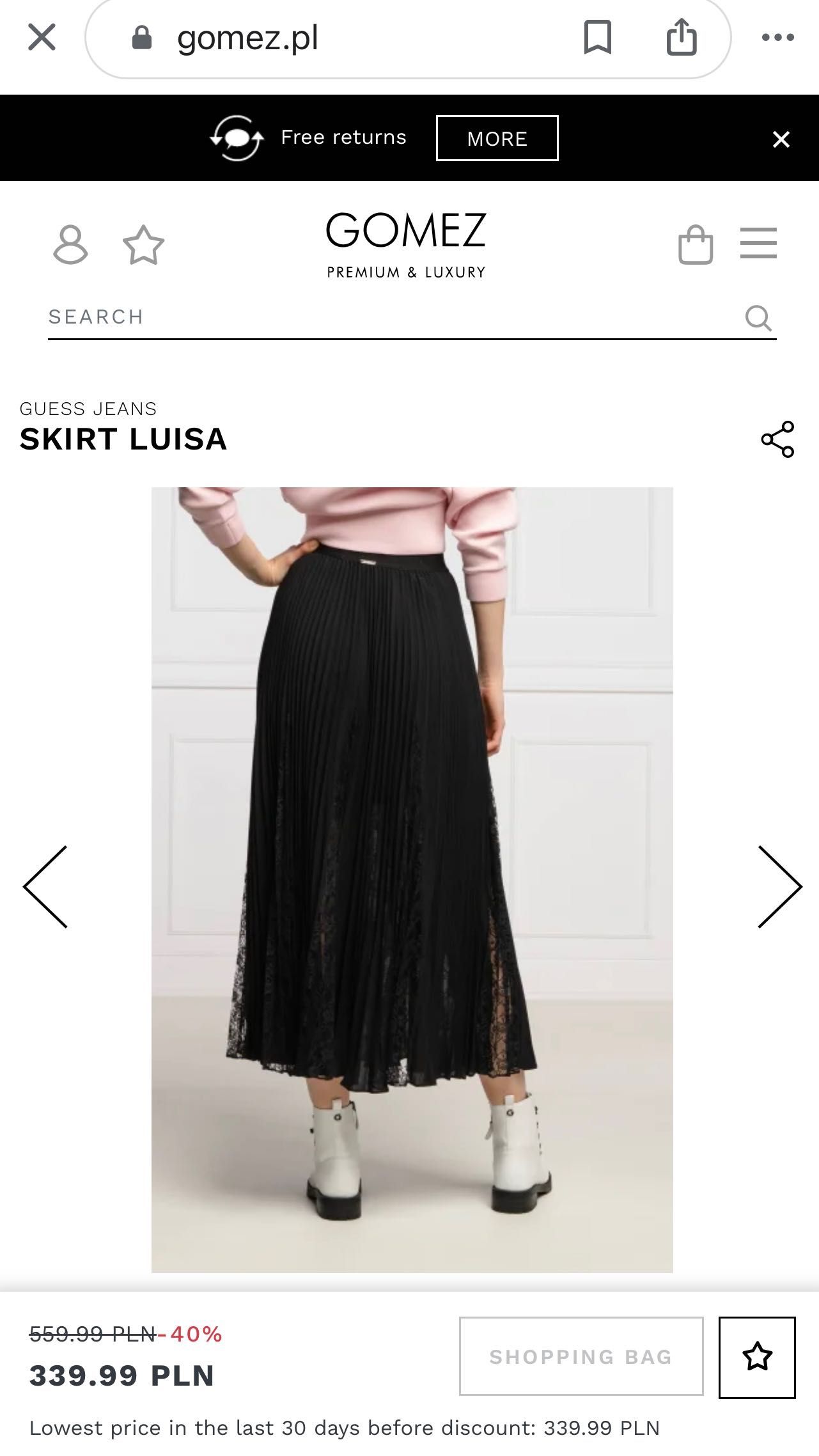Bookmark this page in browser
Image resolution: width=819 pixels, height=1456 pixels.
[x=597, y=37]
